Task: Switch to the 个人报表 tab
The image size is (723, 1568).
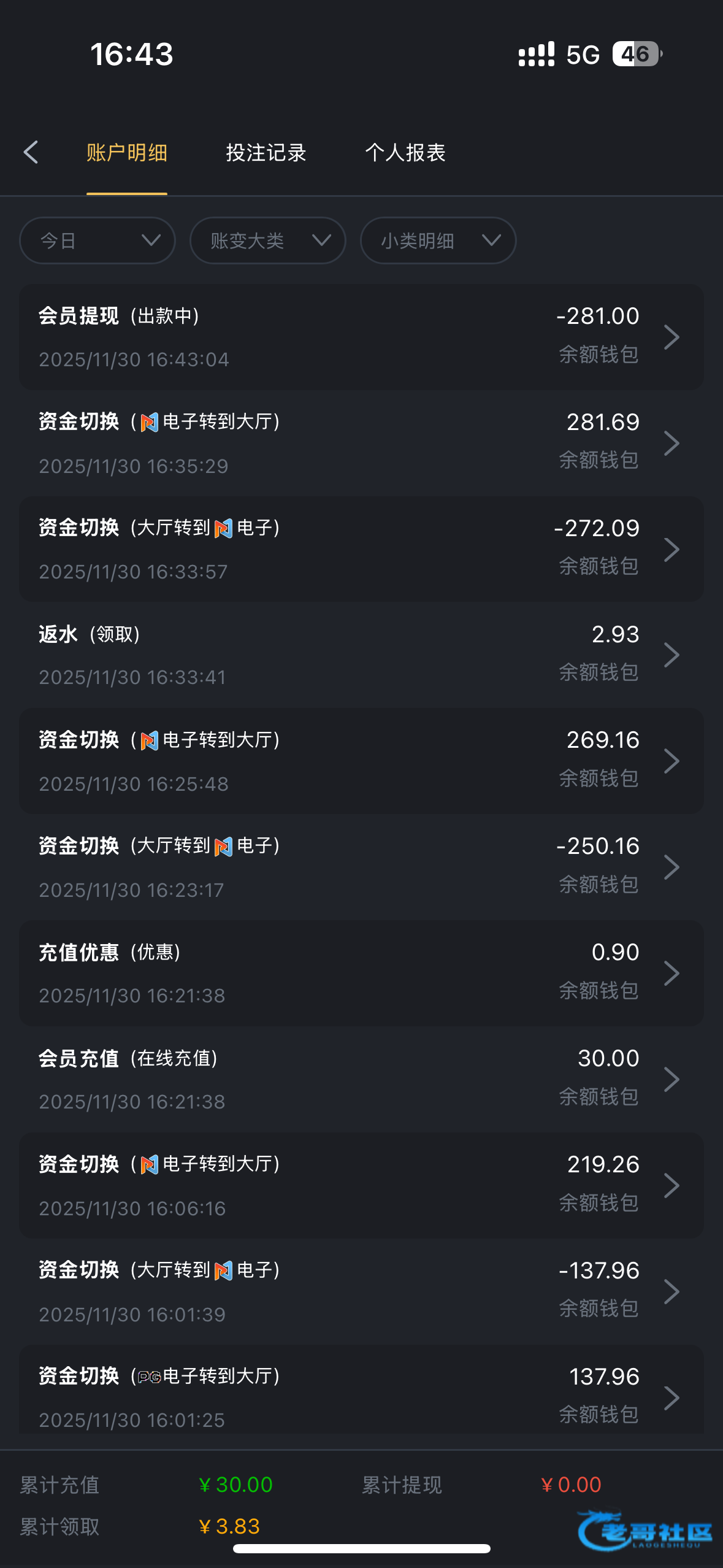Action: [x=405, y=152]
